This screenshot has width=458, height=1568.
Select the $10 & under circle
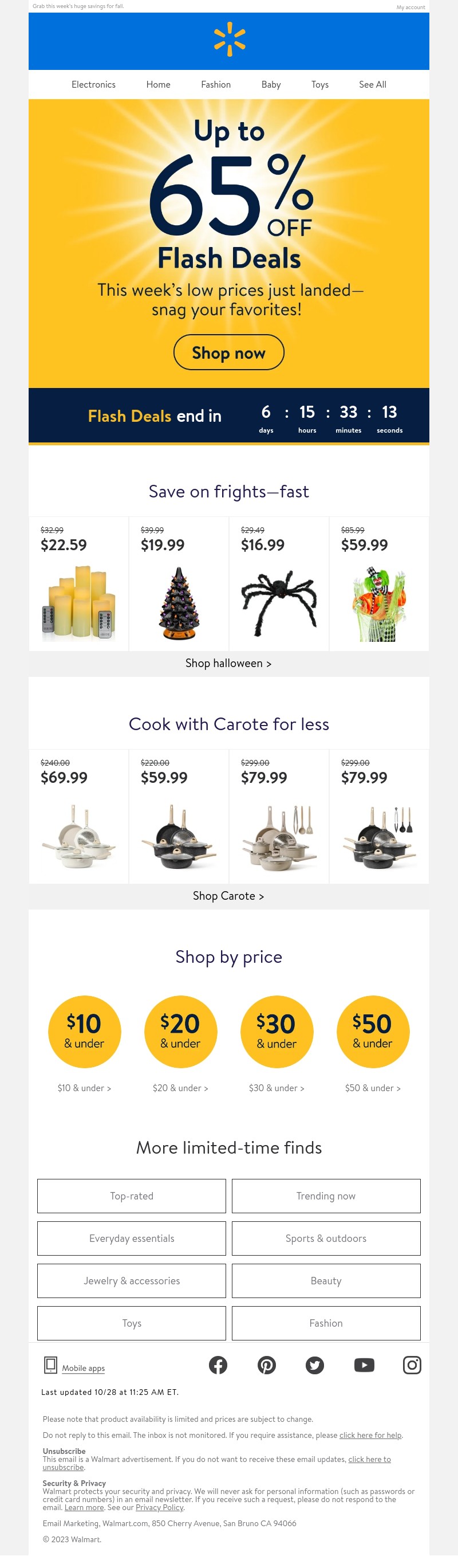[x=85, y=1032]
